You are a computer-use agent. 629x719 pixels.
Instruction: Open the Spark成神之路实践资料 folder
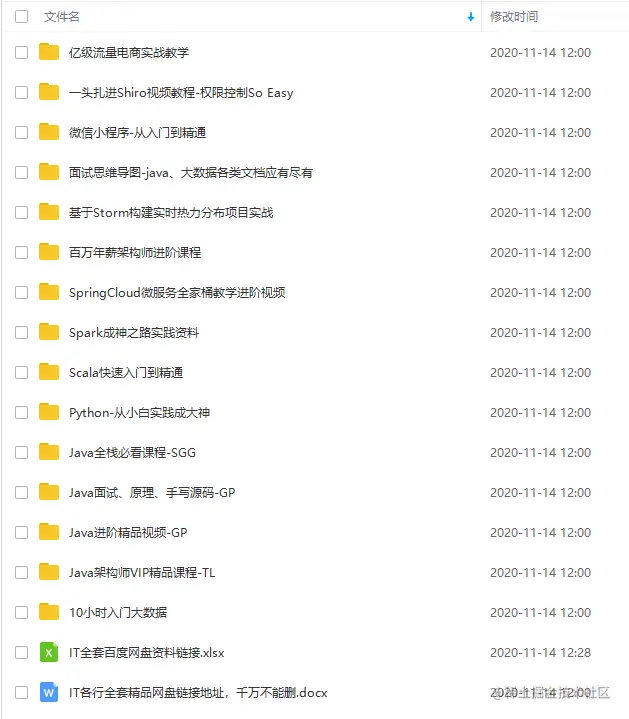(134, 333)
